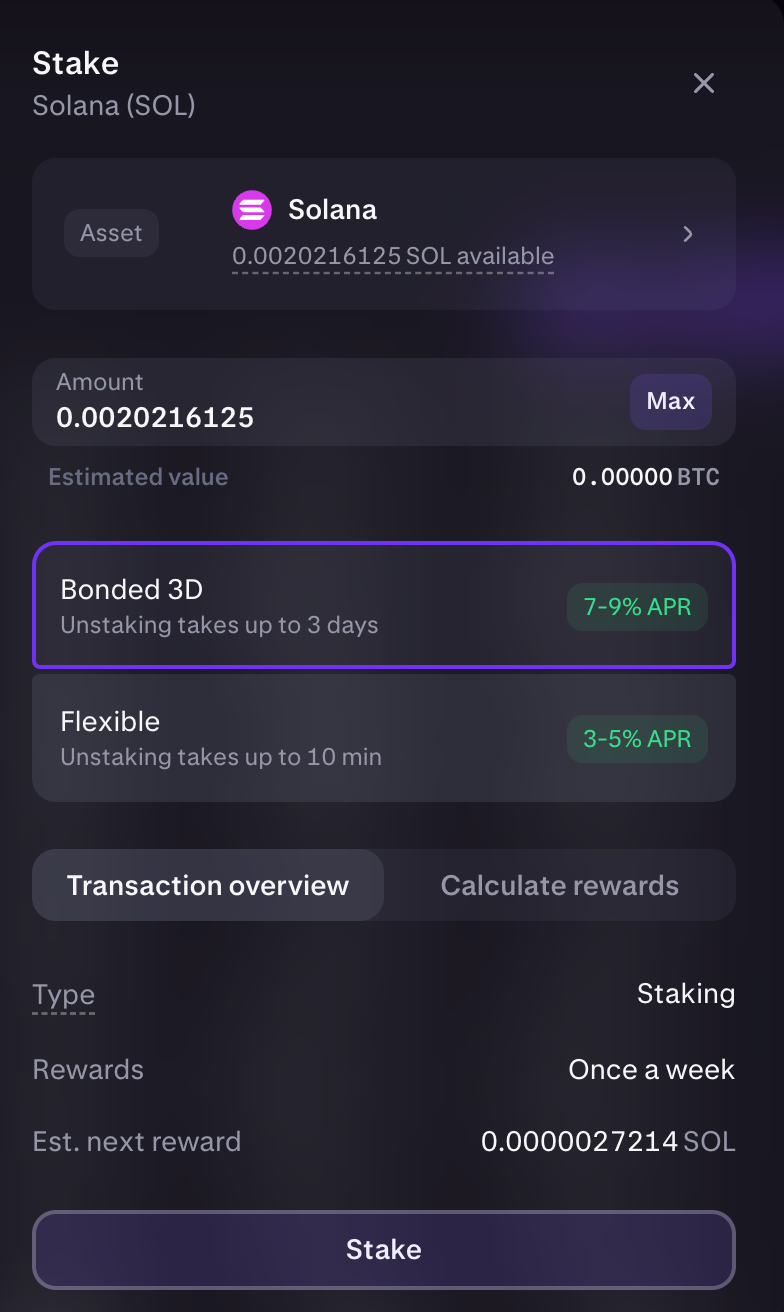Click the 7-9% APR badge
The height and width of the screenshot is (1312, 784).
[637, 606]
